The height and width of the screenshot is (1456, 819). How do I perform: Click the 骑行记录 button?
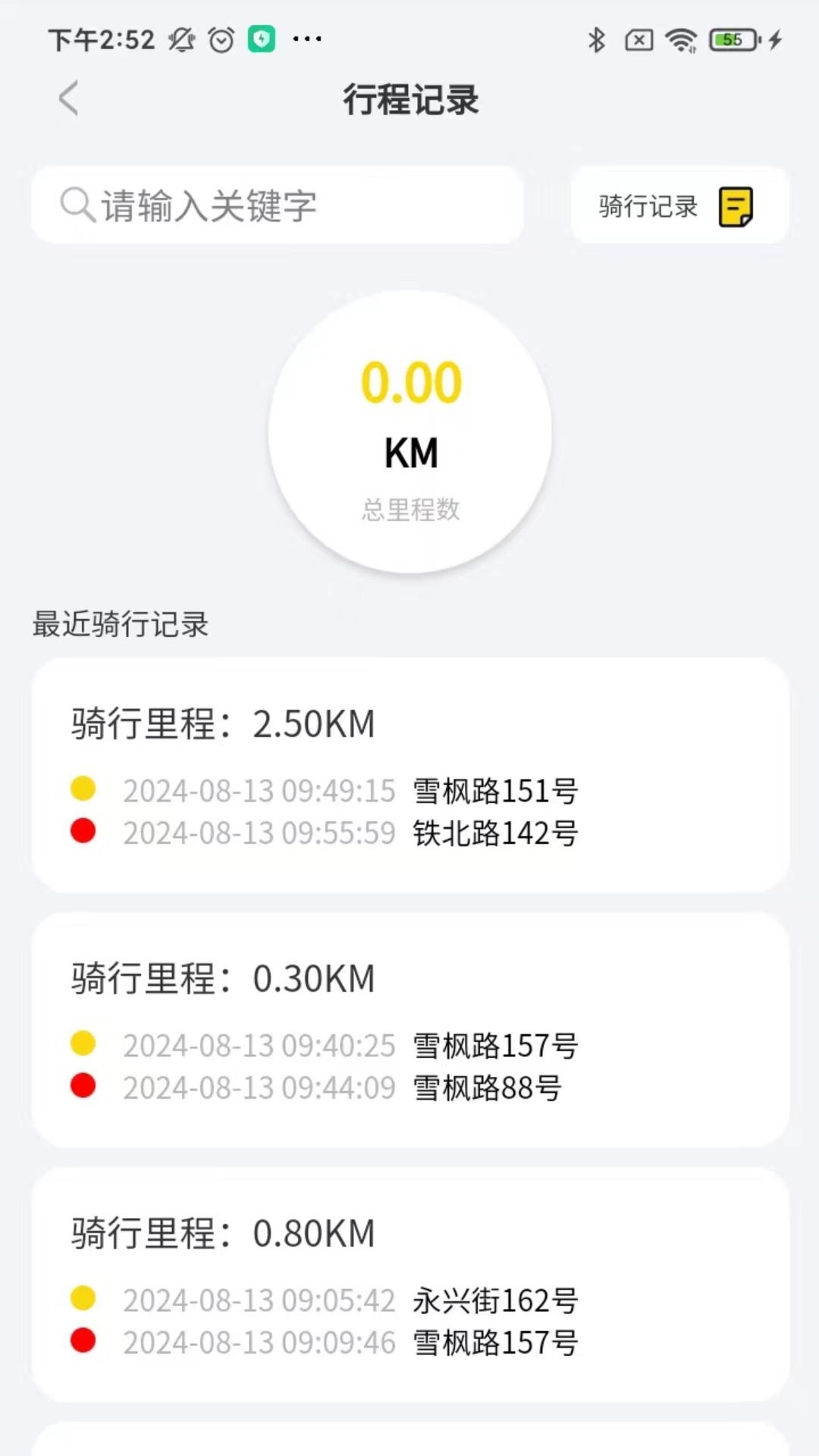click(x=648, y=206)
